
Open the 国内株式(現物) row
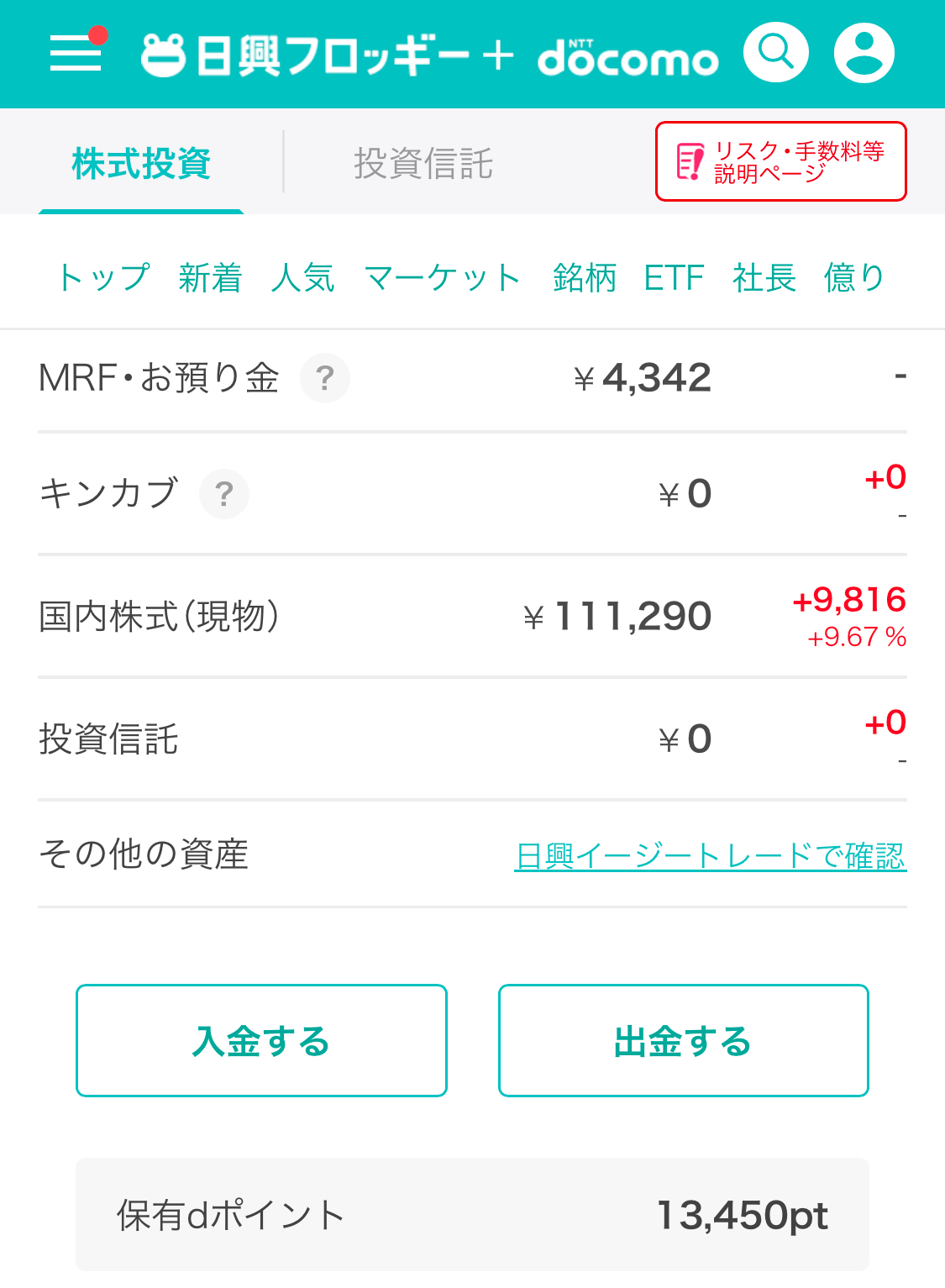click(472, 616)
